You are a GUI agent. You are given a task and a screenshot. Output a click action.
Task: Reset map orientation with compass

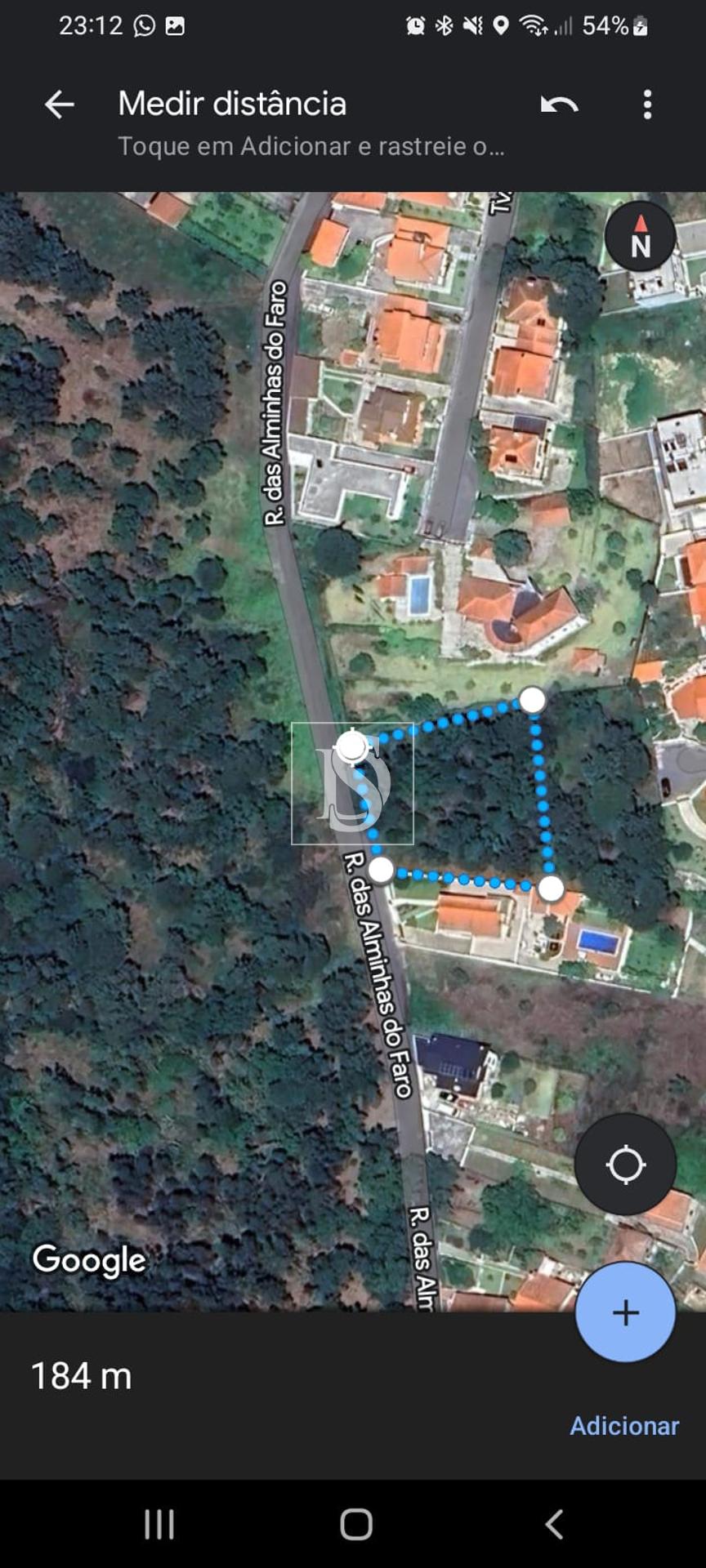pos(640,237)
